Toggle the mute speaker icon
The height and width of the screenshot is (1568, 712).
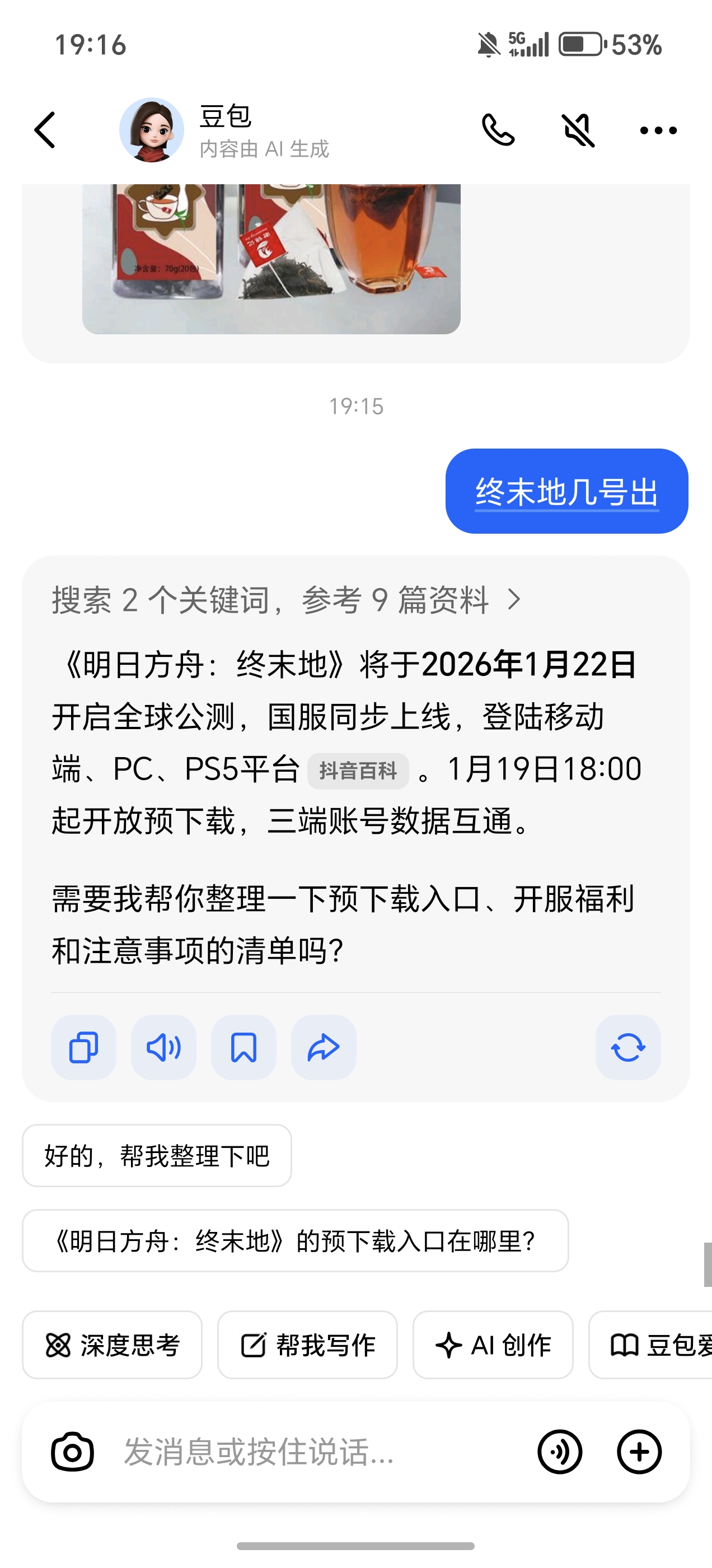[x=578, y=130]
